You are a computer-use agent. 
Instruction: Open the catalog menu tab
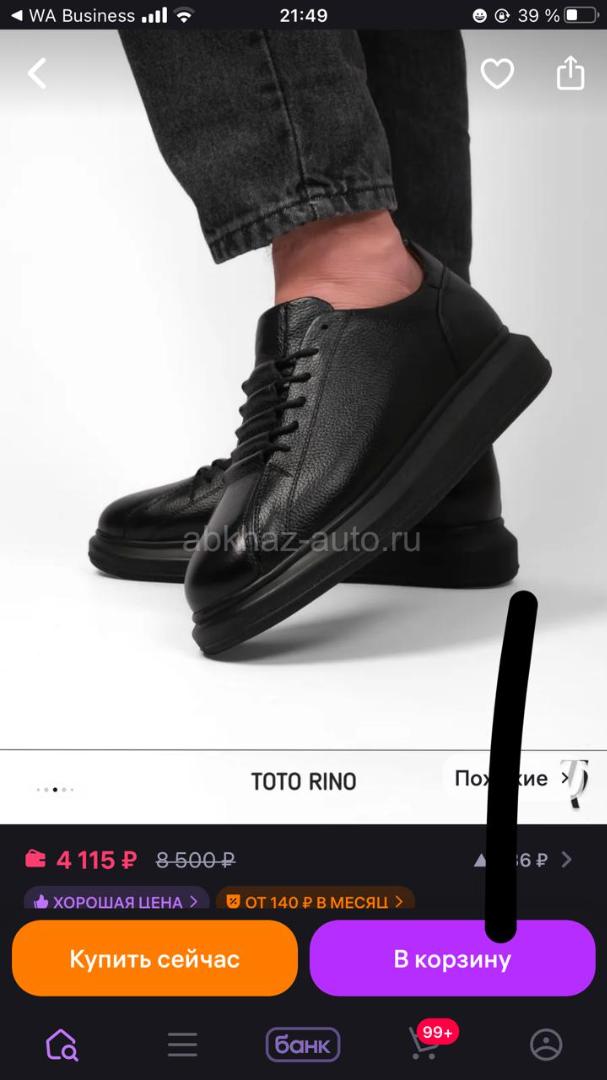click(182, 1044)
